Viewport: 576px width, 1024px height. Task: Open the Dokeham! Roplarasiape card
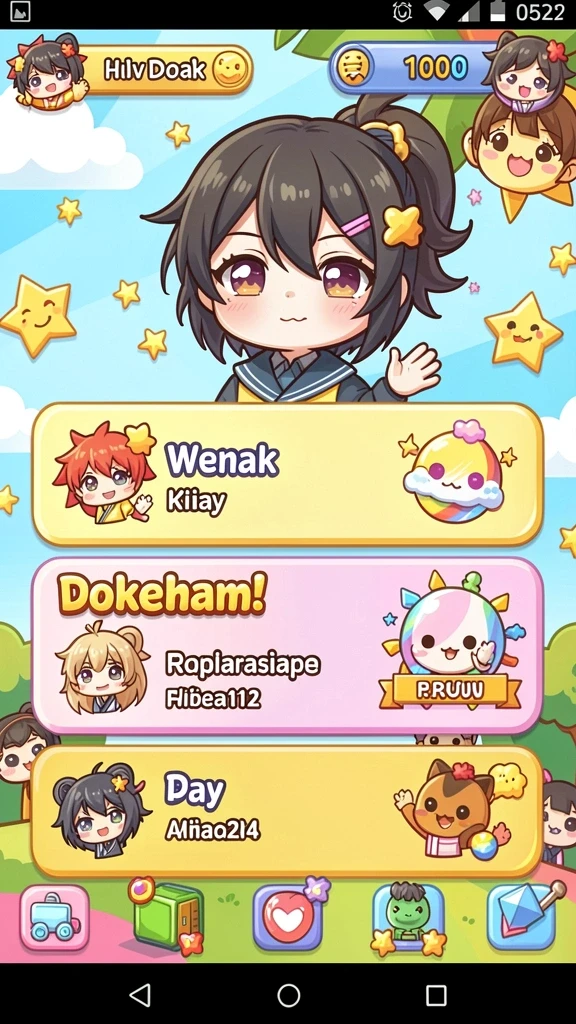287,647
